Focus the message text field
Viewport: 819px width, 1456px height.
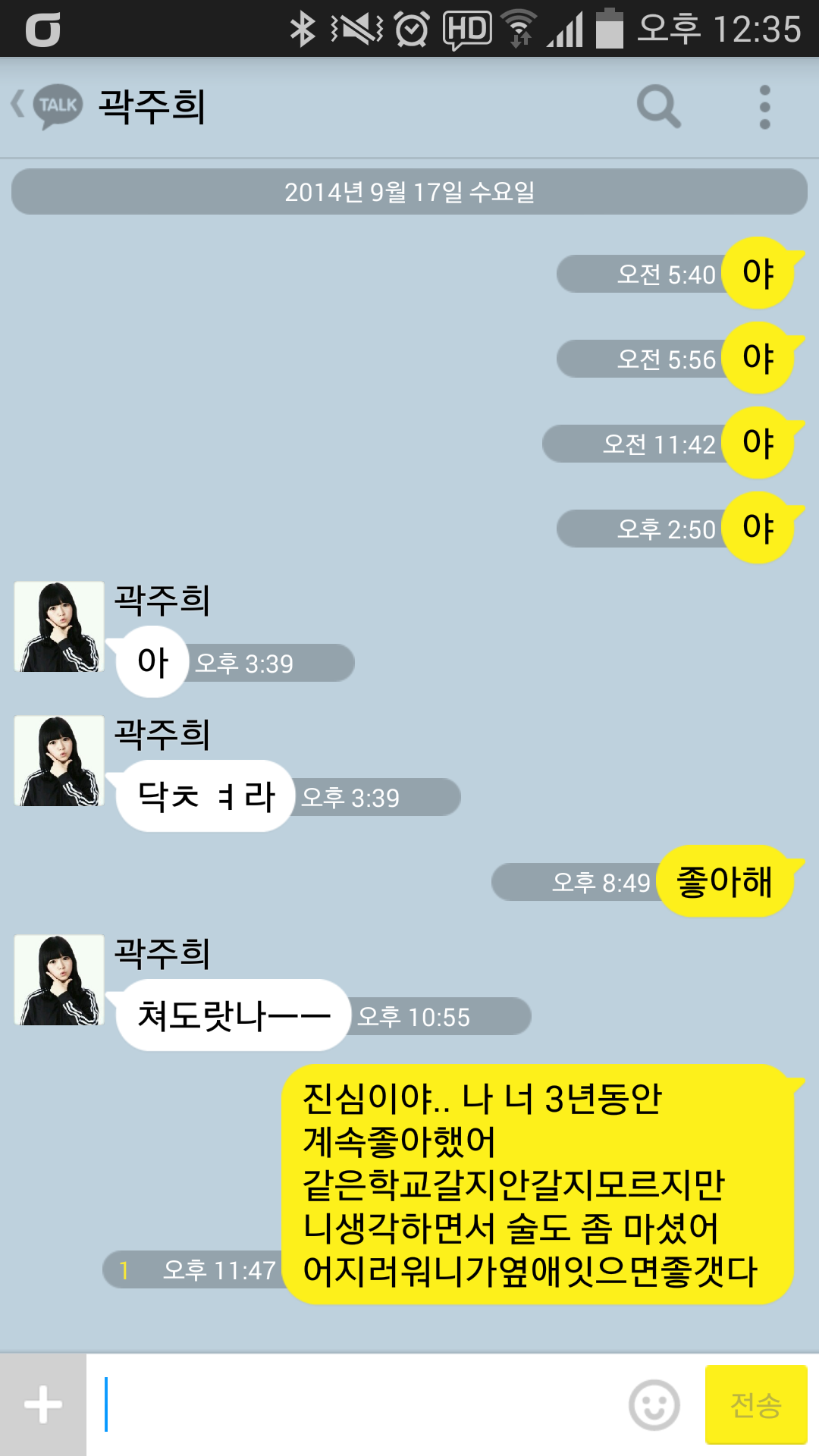point(356,1404)
